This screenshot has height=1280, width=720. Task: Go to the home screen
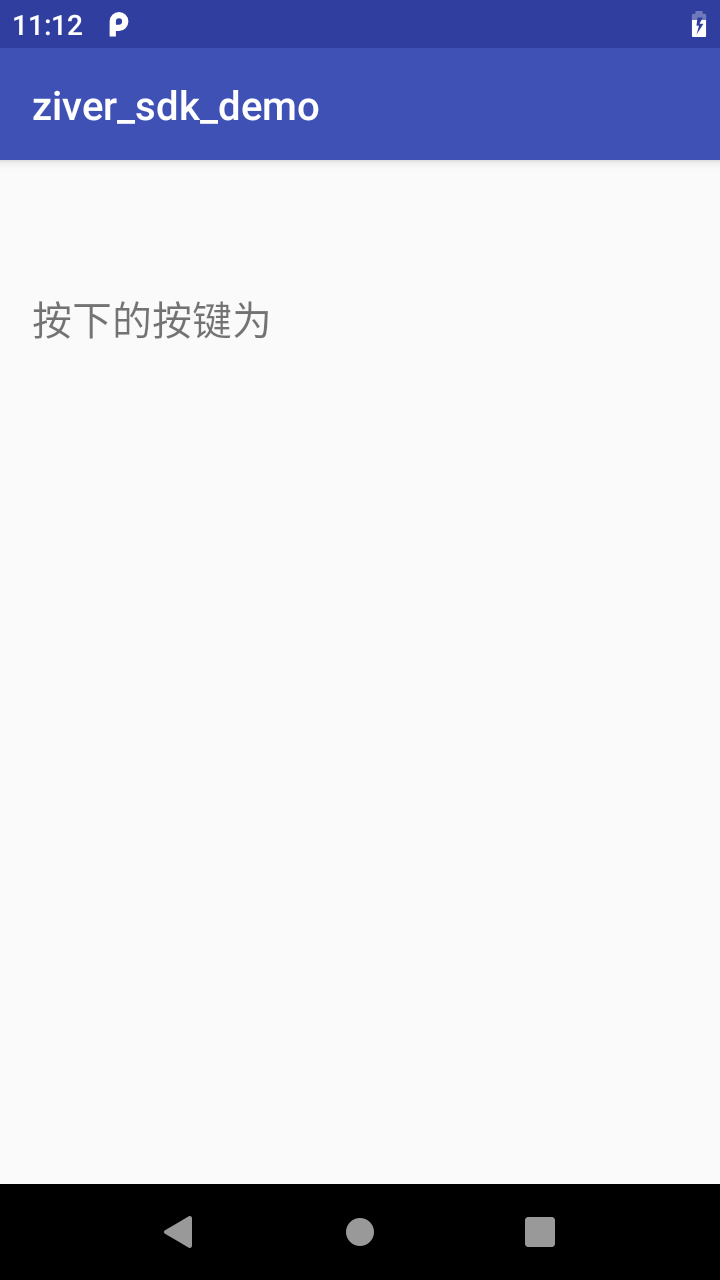[360, 1231]
